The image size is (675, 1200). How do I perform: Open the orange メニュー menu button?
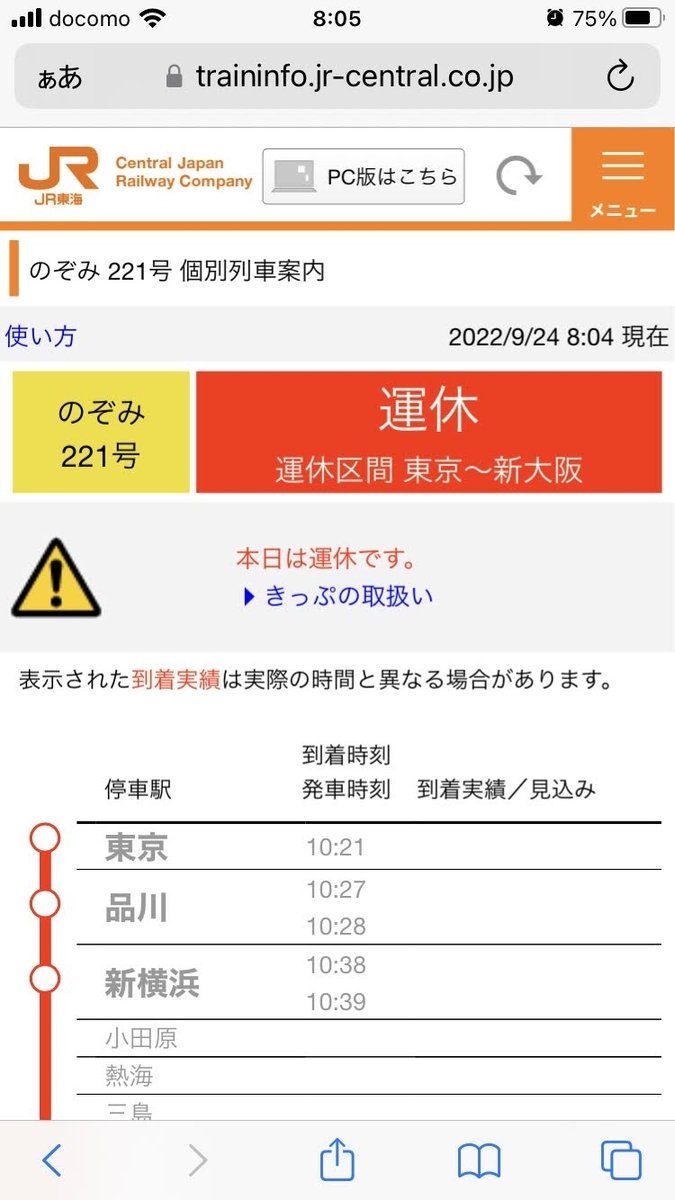click(x=622, y=178)
